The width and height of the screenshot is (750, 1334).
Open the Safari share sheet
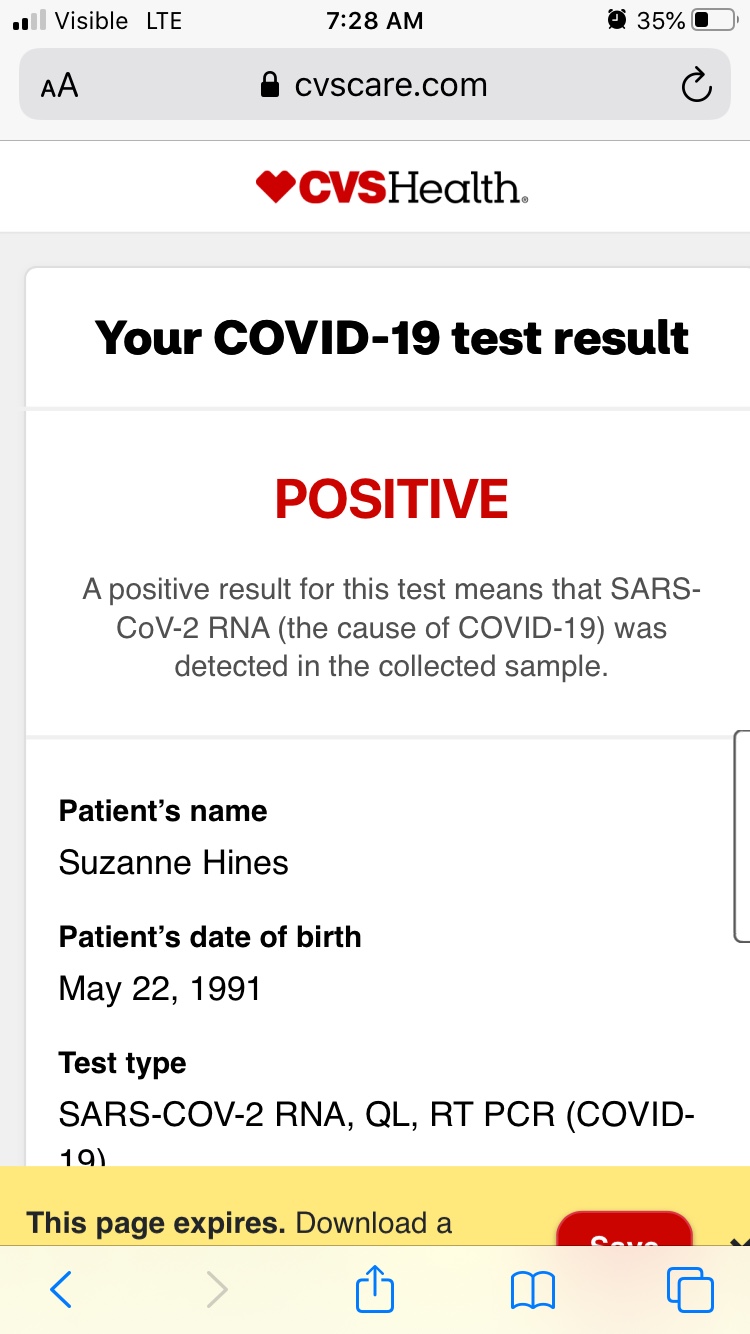(x=375, y=1290)
